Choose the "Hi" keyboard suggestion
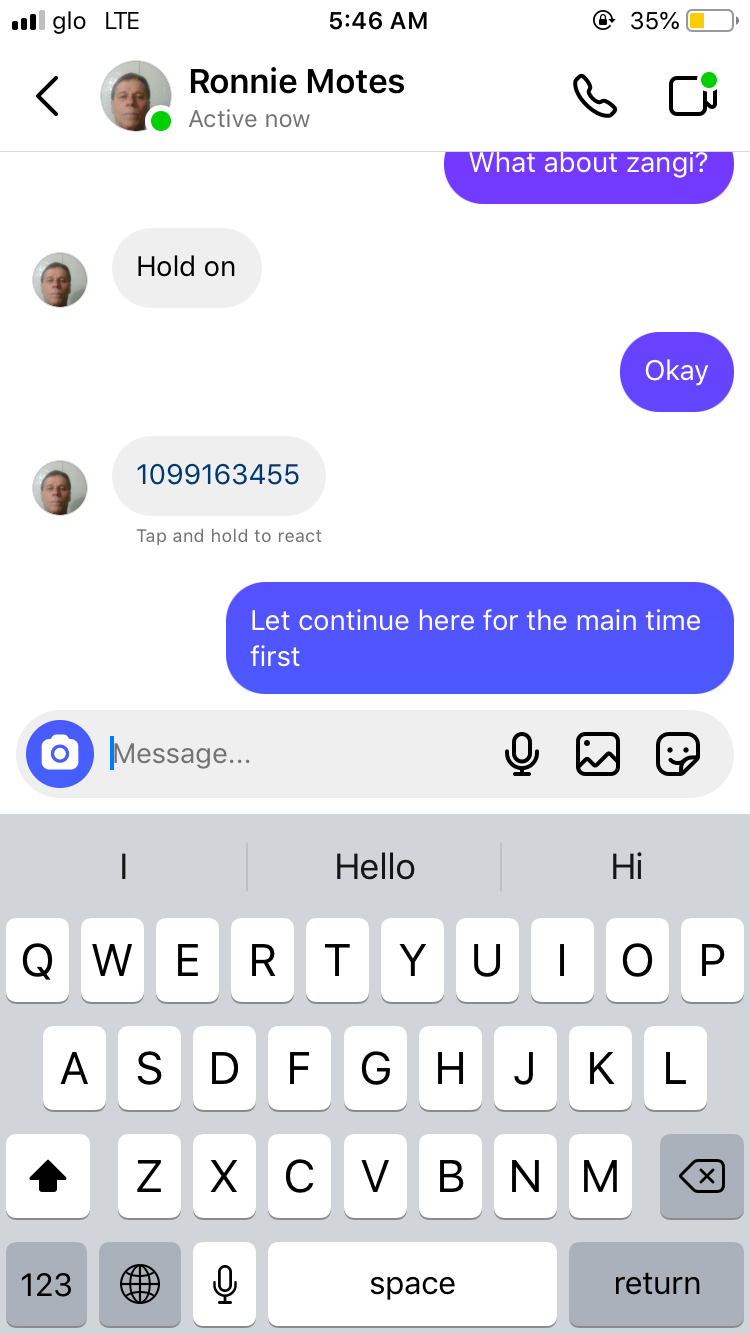750x1334 pixels. [x=627, y=866]
